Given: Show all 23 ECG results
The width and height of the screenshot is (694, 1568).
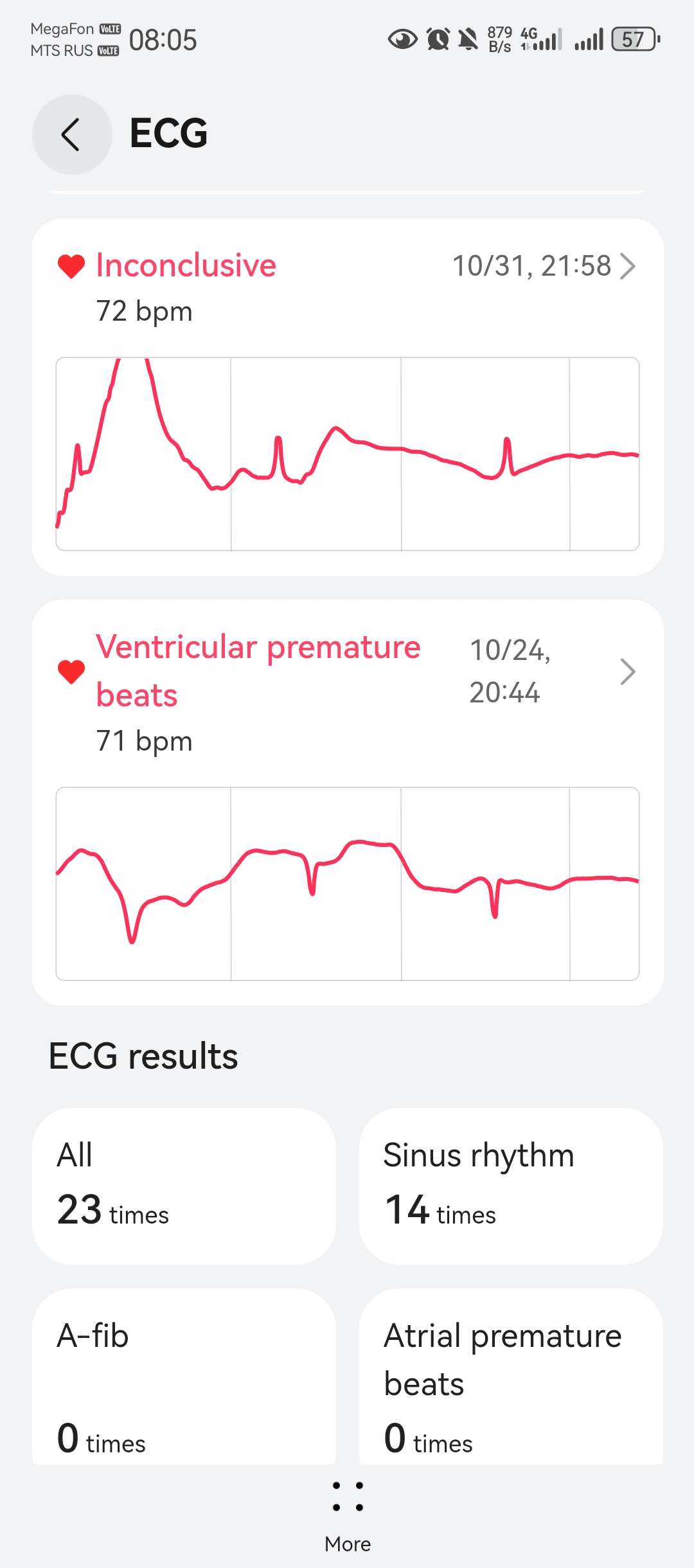Looking at the screenshot, I should point(184,1186).
